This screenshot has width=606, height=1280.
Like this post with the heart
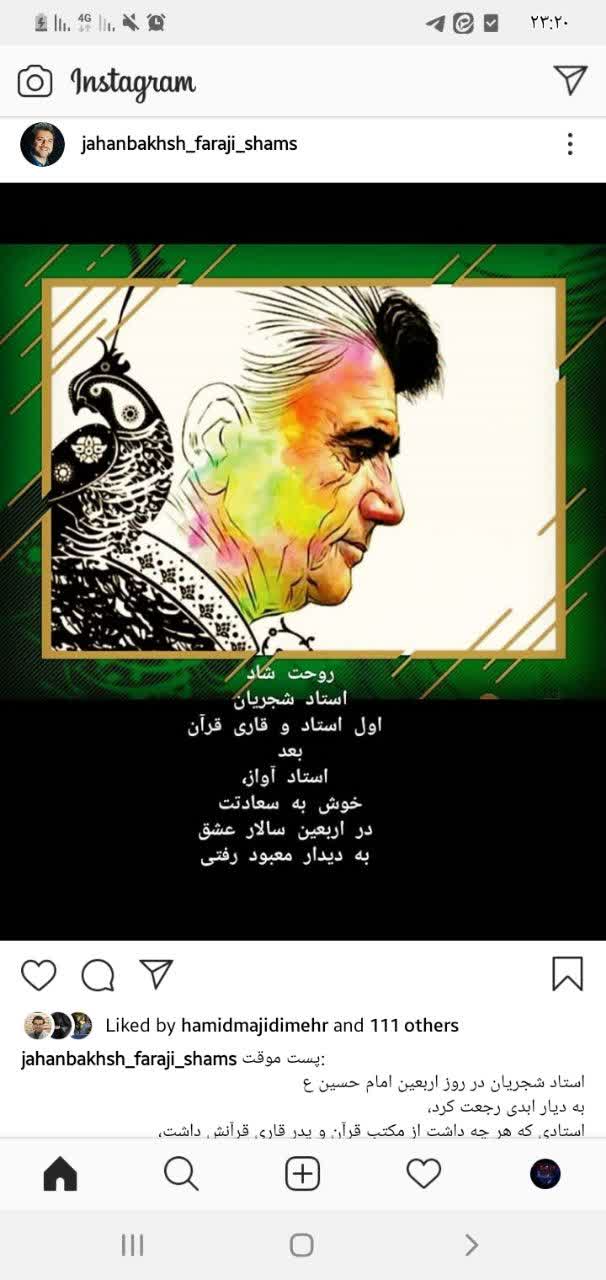point(39,974)
